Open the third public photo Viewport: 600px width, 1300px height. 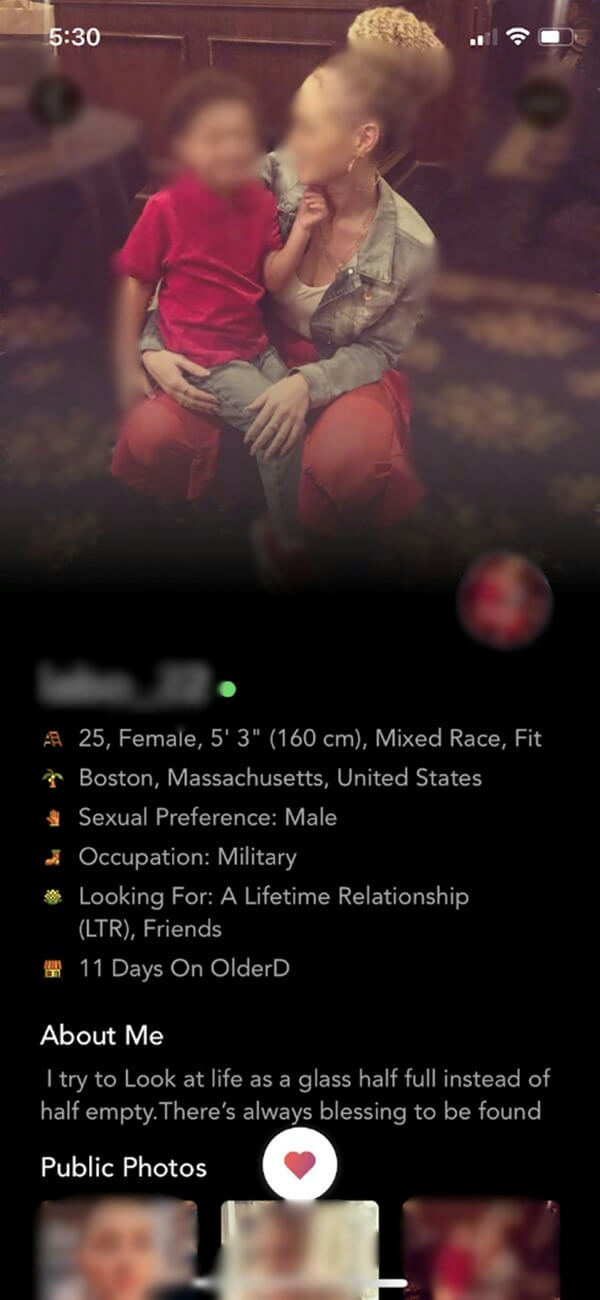tap(480, 1249)
